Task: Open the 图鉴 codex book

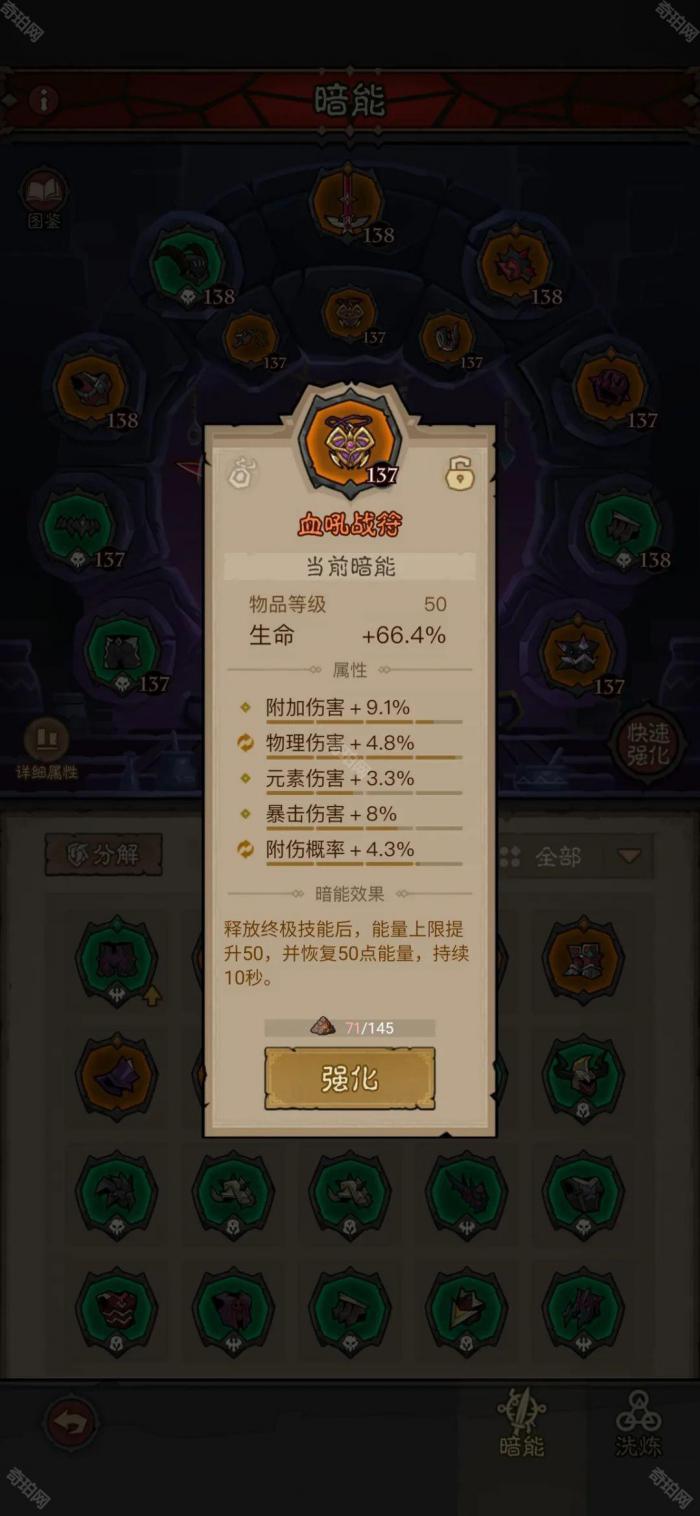Action: click(44, 198)
